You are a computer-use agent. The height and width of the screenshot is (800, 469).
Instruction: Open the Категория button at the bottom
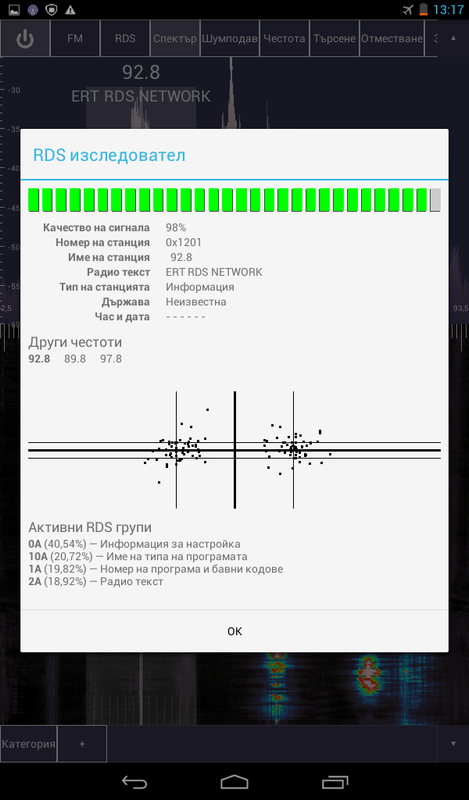29,744
